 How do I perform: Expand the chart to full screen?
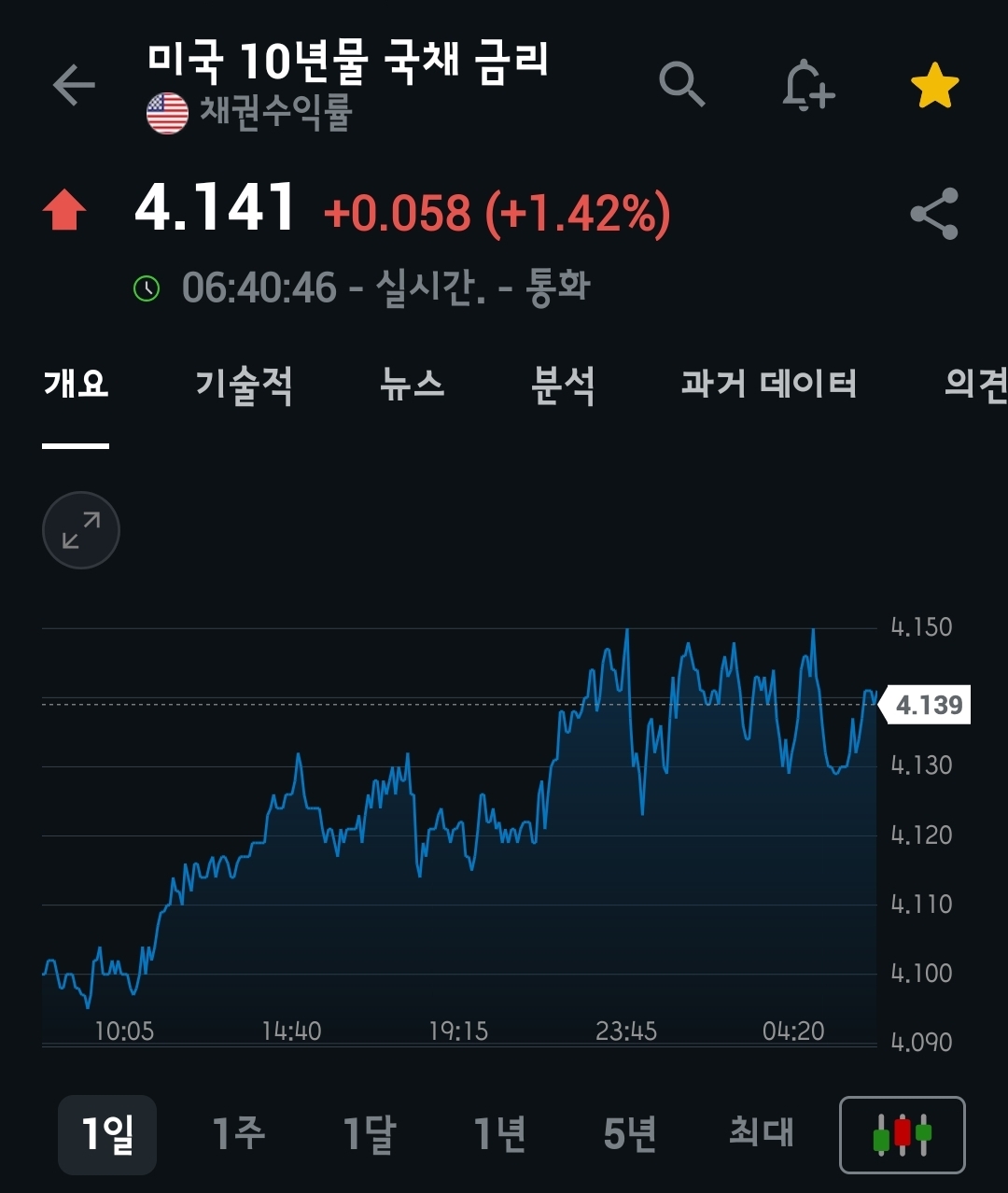tap(81, 530)
